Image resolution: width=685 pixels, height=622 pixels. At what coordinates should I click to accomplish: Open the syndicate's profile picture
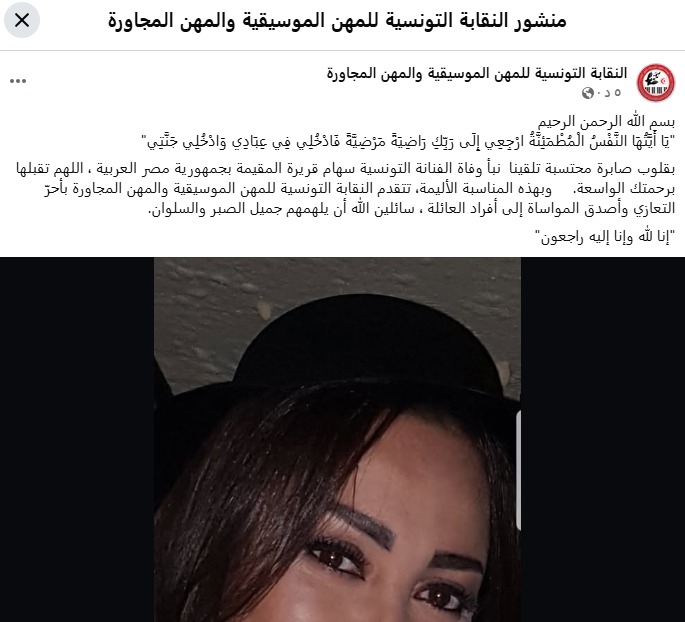click(656, 82)
